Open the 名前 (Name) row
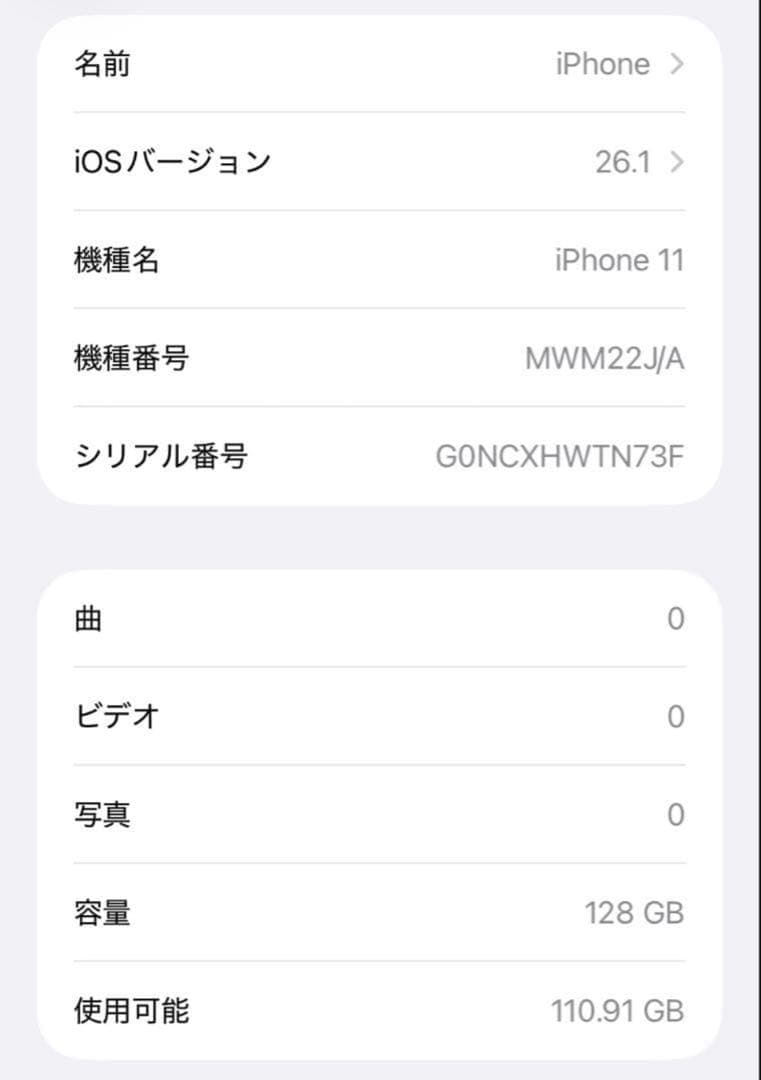This screenshot has height=1080, width=761. tap(380, 64)
